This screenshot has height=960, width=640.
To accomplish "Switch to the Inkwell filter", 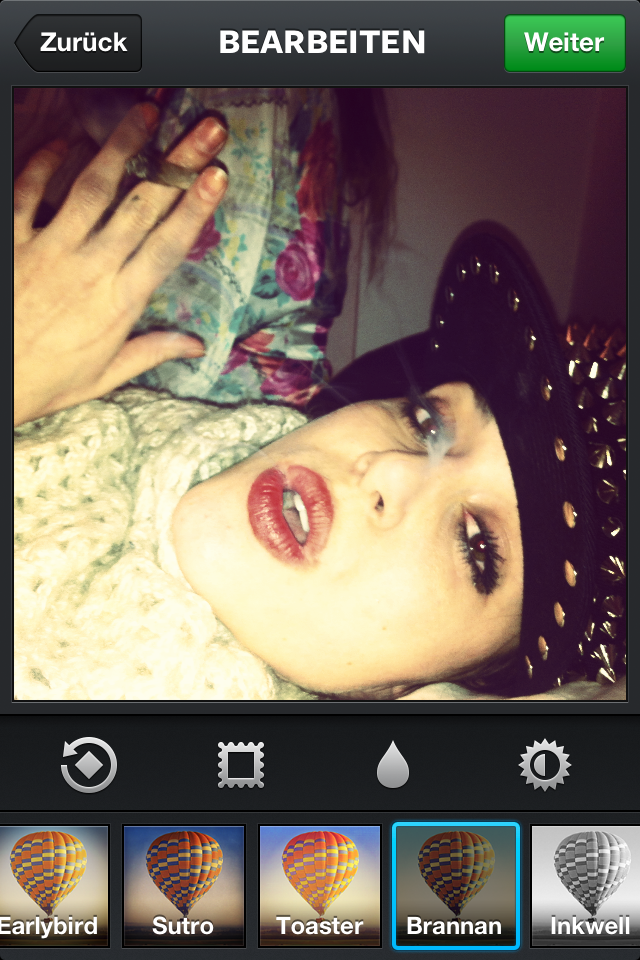I will pos(588,885).
